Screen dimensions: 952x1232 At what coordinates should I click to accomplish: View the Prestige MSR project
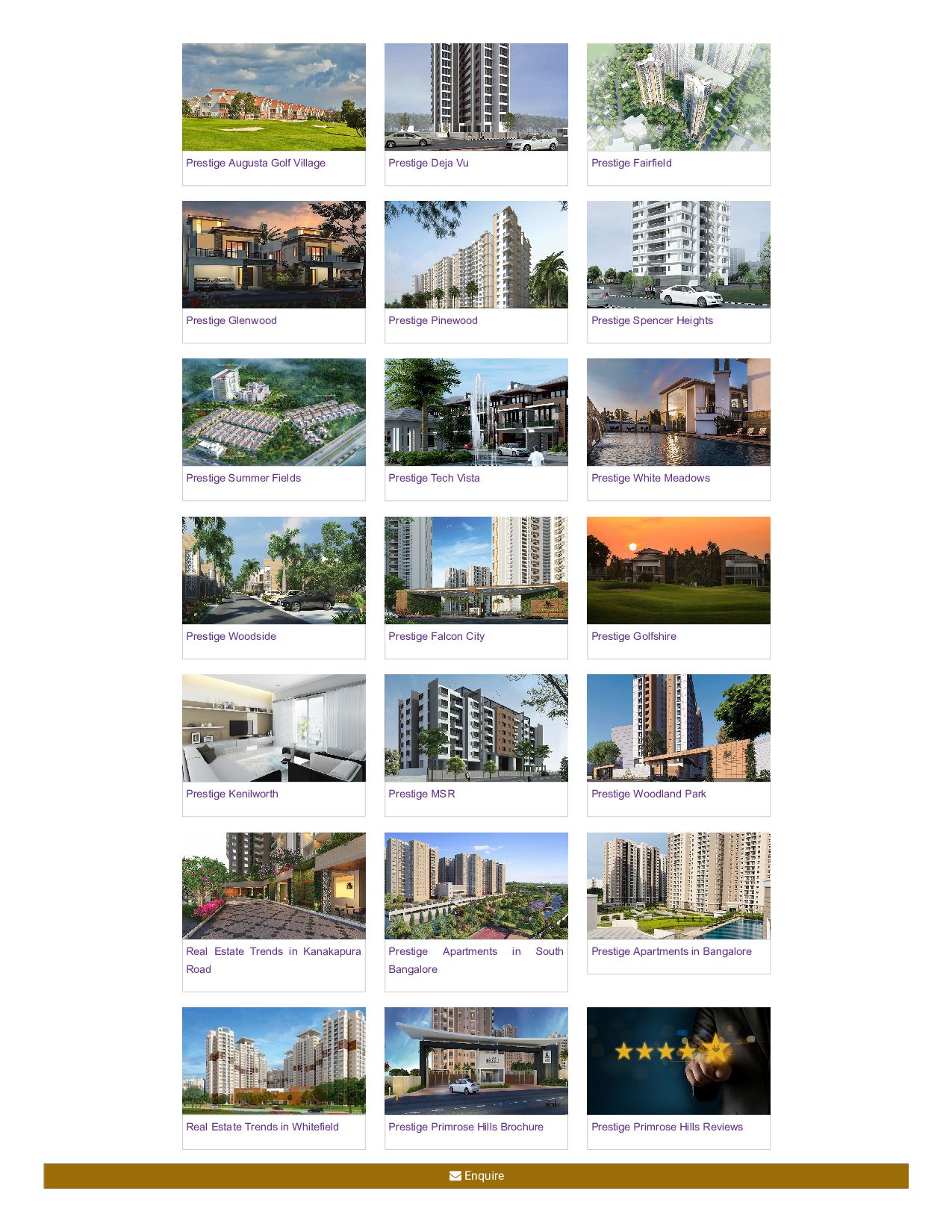(x=422, y=794)
